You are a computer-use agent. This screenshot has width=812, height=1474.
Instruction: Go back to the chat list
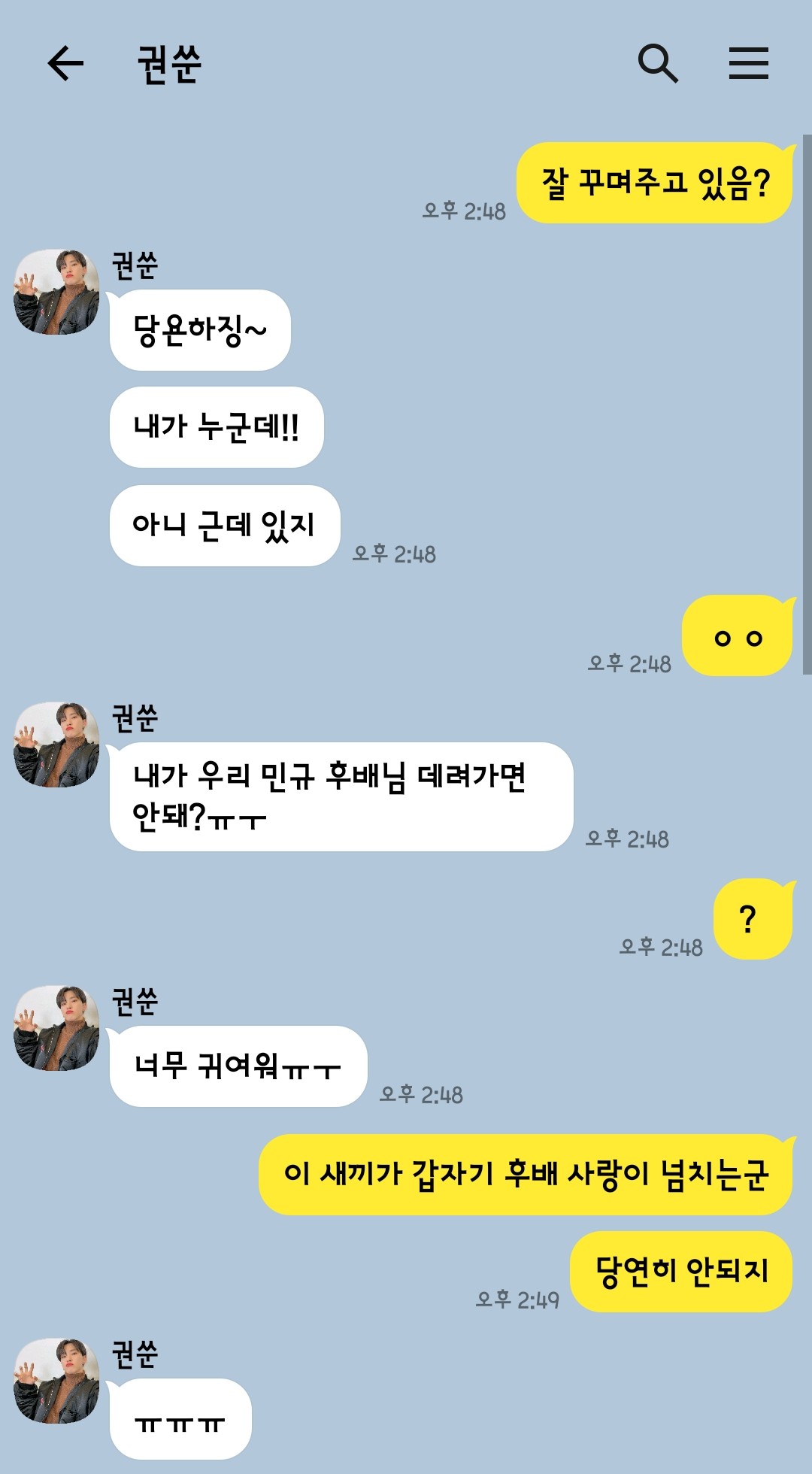[x=65, y=63]
